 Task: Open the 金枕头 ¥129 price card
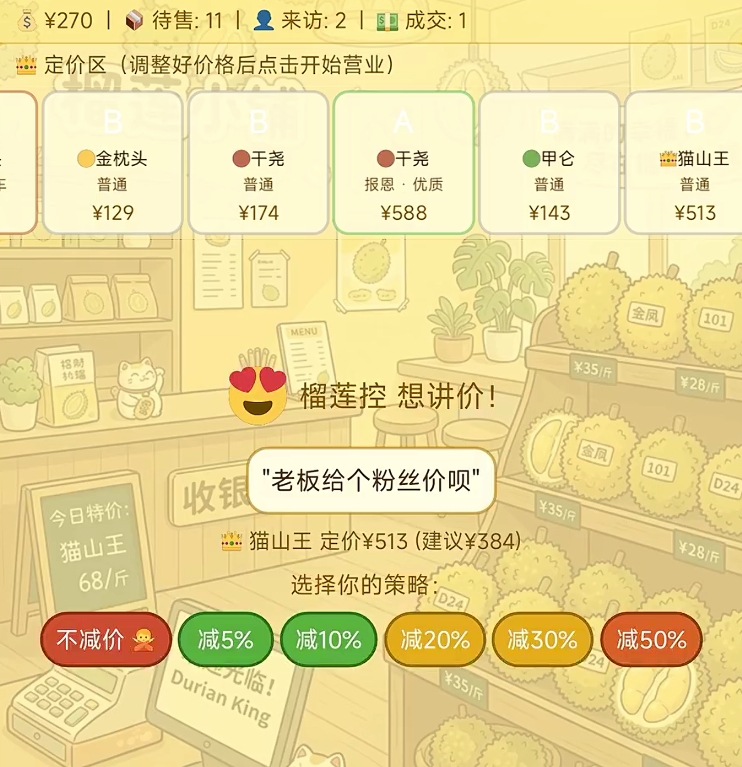click(x=112, y=163)
